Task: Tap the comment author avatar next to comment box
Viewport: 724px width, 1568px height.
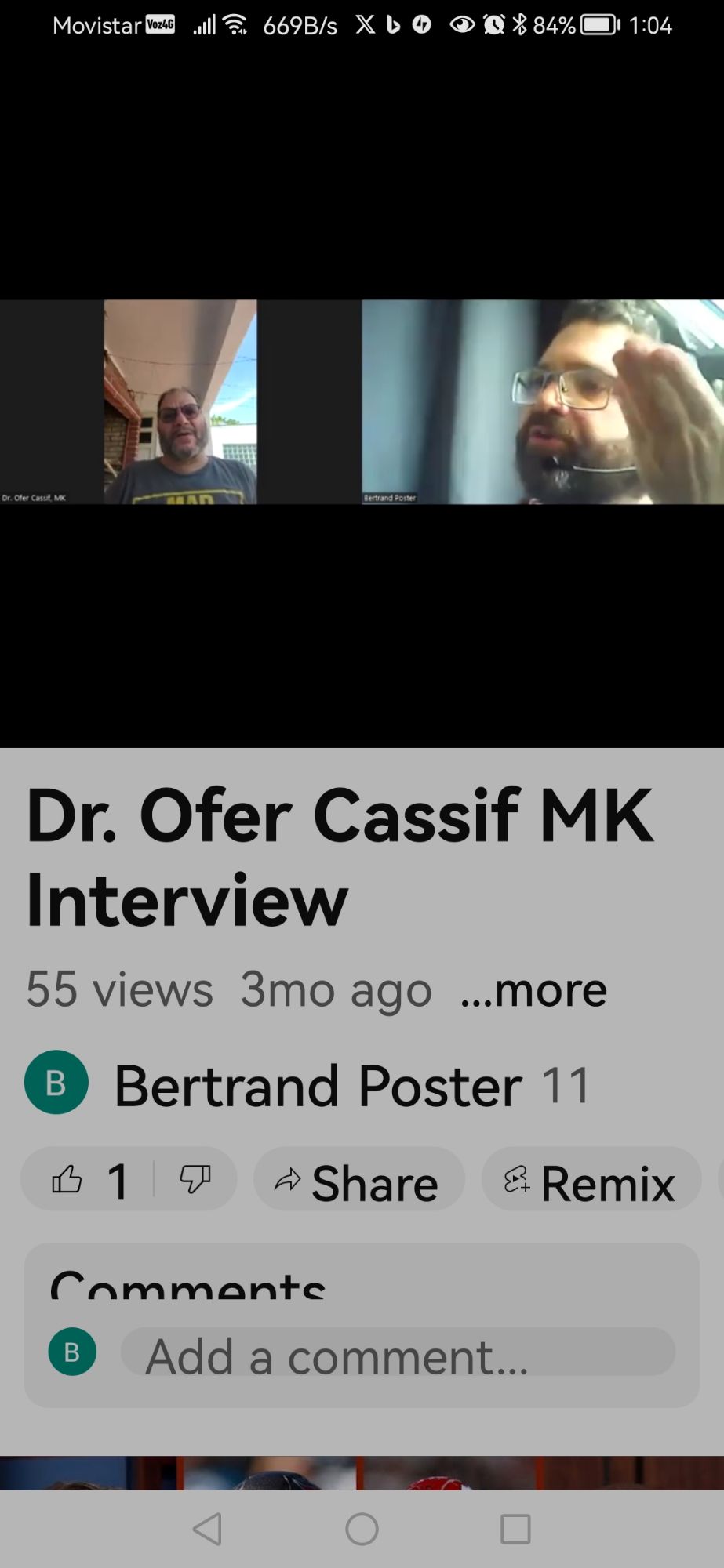Action: pos(72,1350)
